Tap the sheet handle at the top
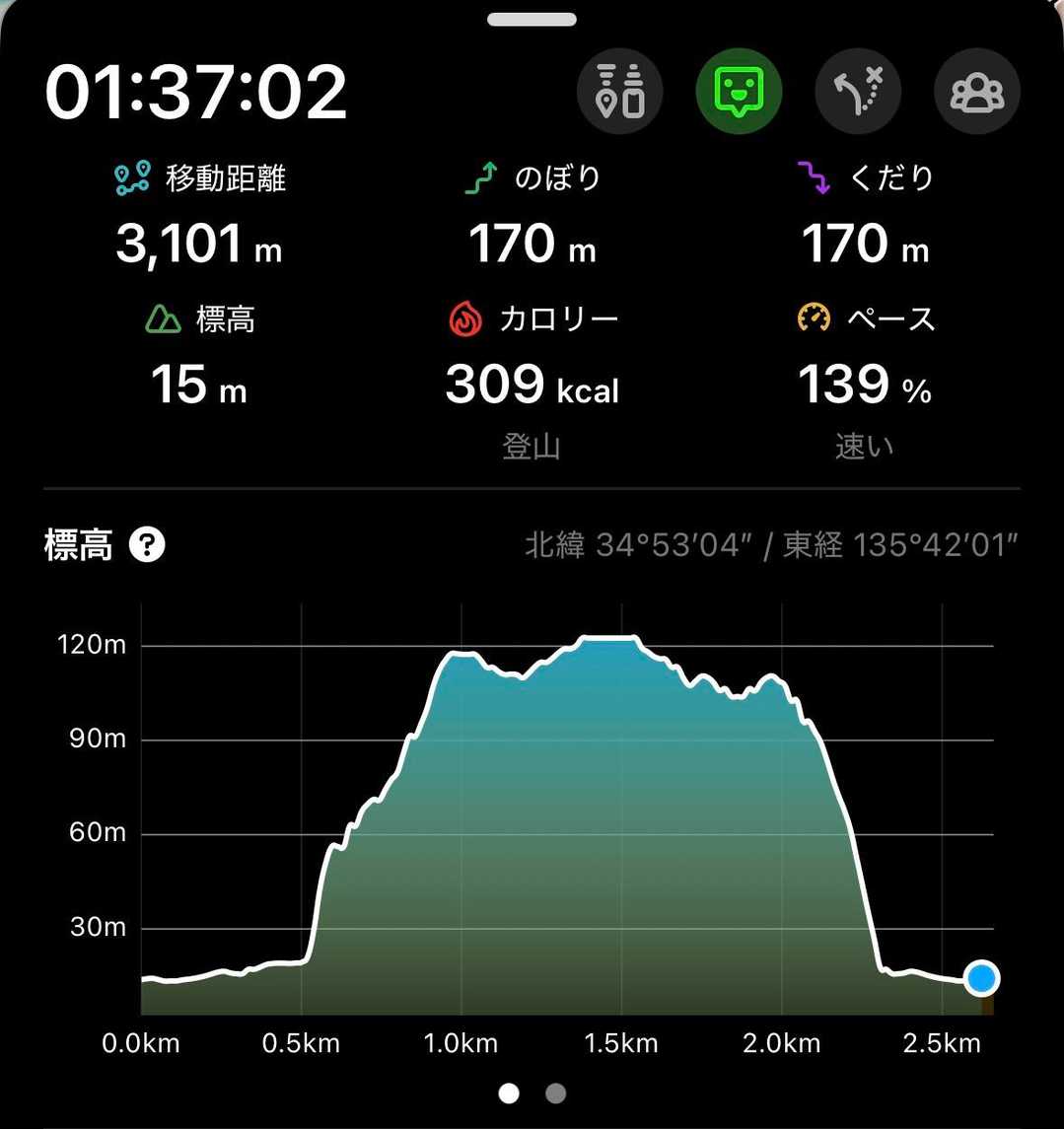Image resolution: width=1064 pixels, height=1129 pixels. (532, 19)
